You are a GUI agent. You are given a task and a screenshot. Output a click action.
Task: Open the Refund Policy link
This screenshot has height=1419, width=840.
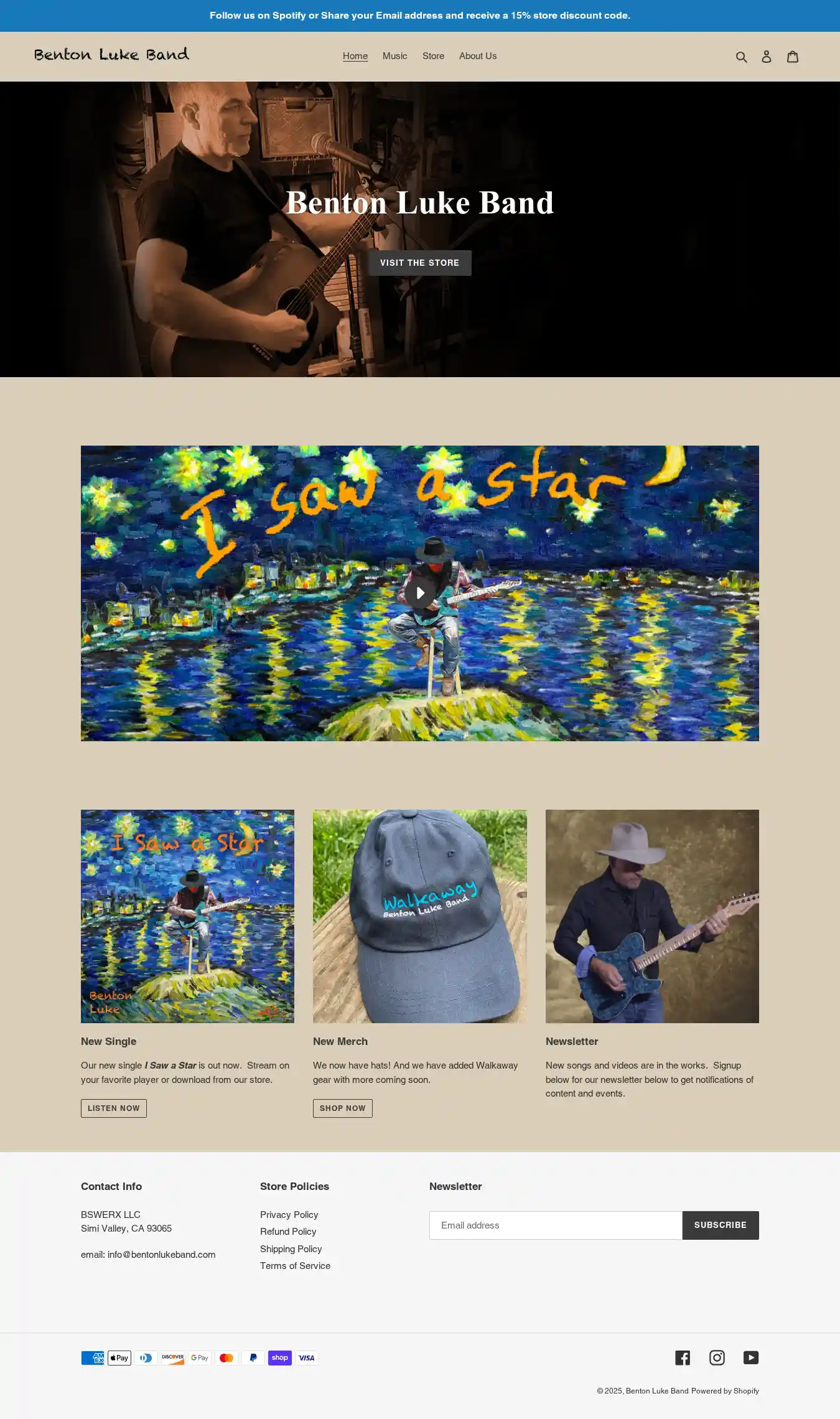coord(288,1231)
